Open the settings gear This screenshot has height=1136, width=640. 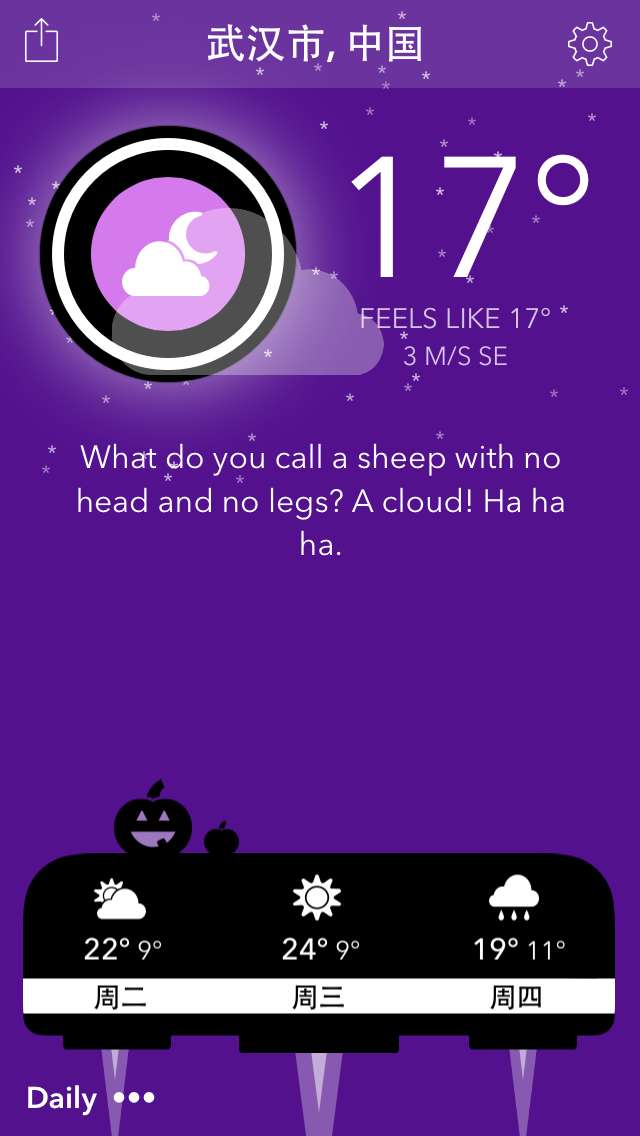[x=589, y=44]
